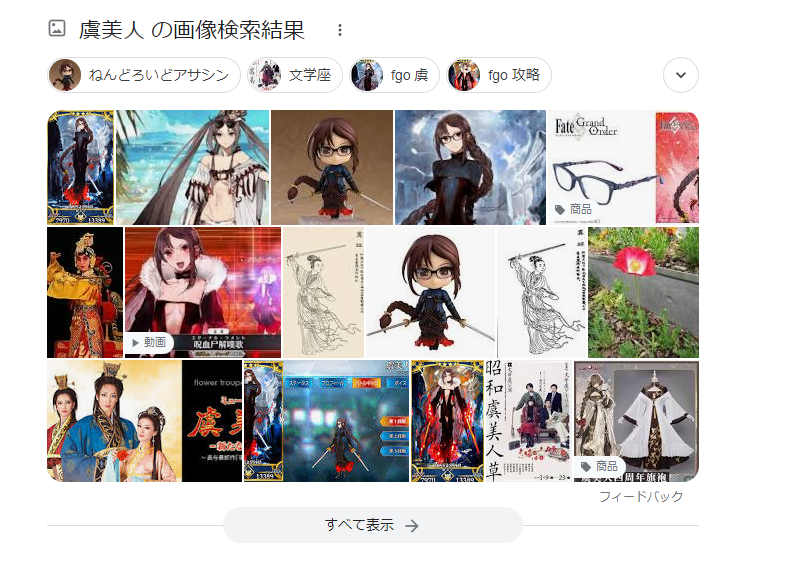Expand the chip list with the chevron
799x568 pixels.
point(680,75)
